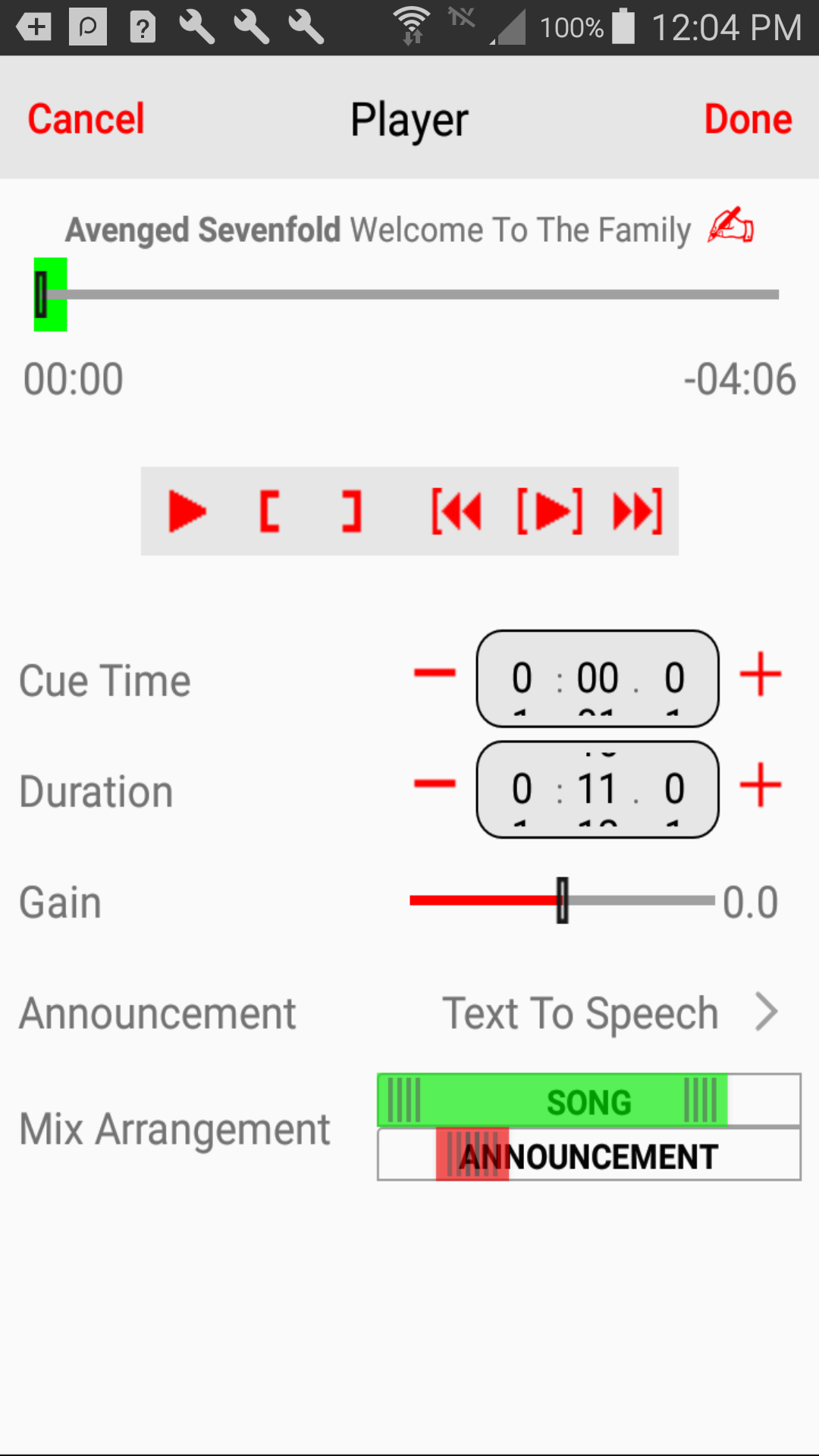Set the start bracket marker

coord(269,512)
